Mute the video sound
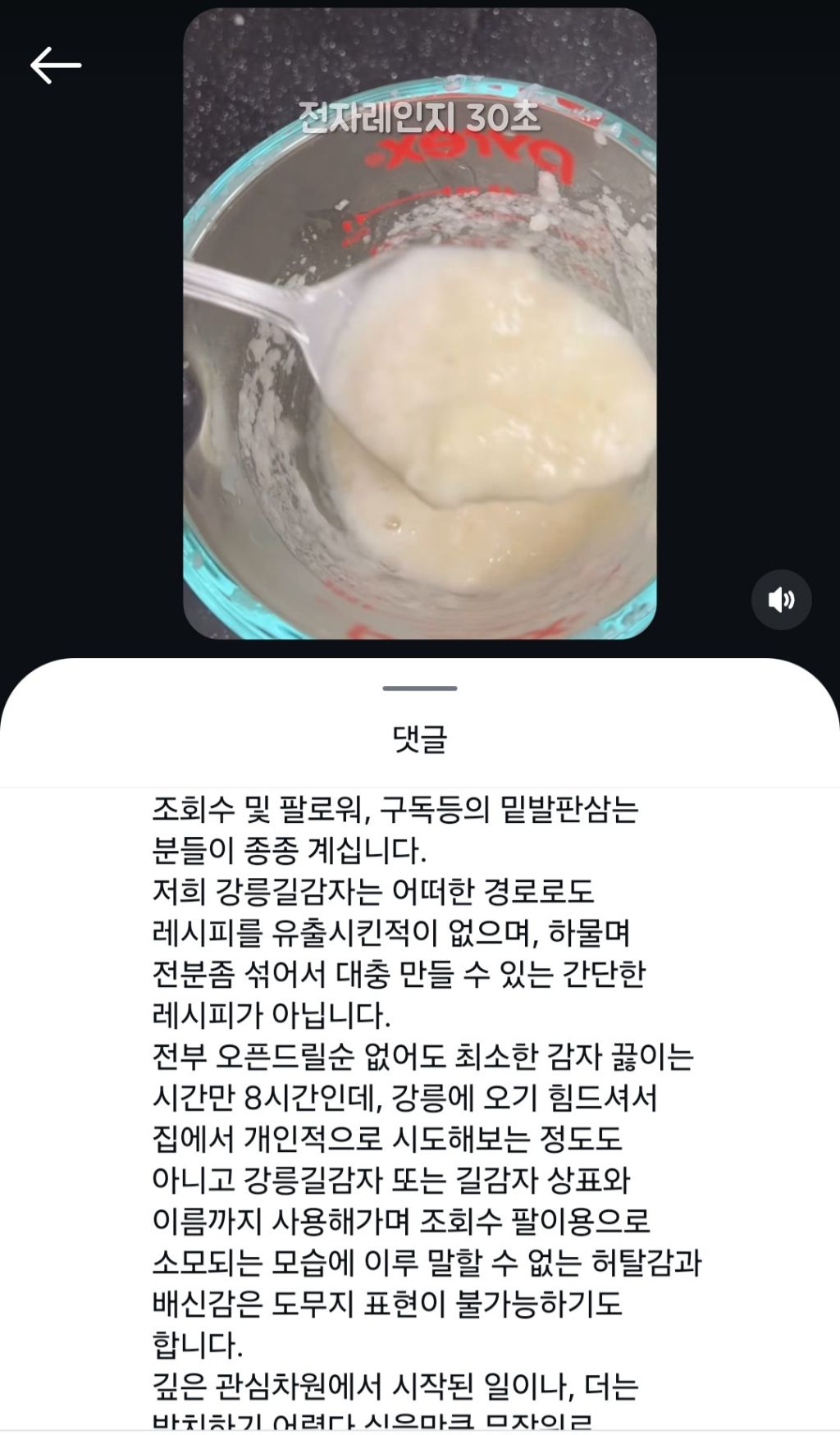 [781, 600]
